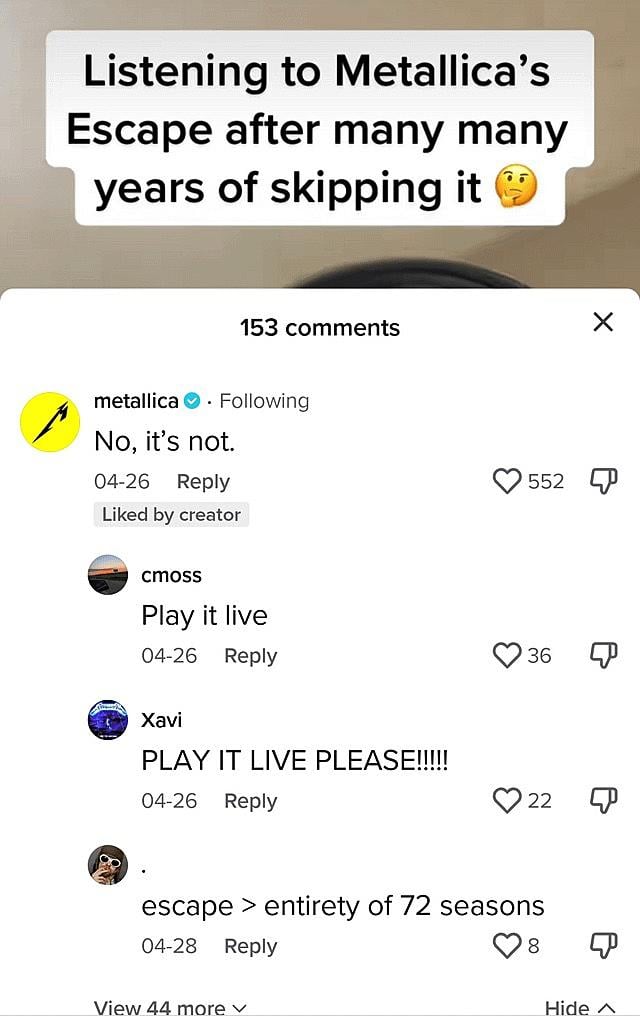Like Xavi's comment
The image size is (640, 1021).
point(508,800)
